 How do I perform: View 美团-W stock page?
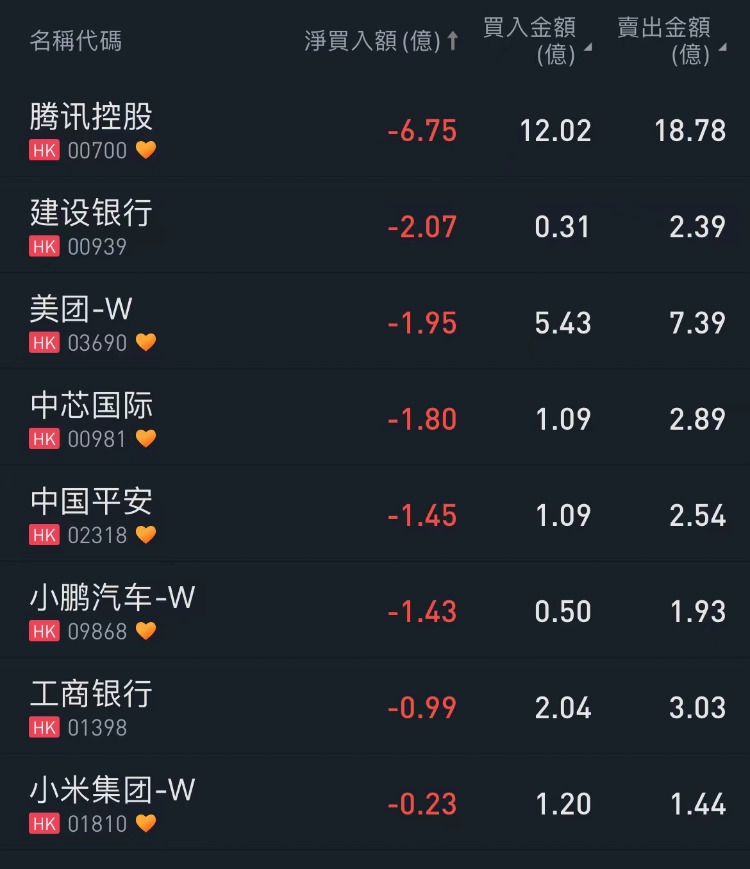pyautogui.click(x=82, y=322)
